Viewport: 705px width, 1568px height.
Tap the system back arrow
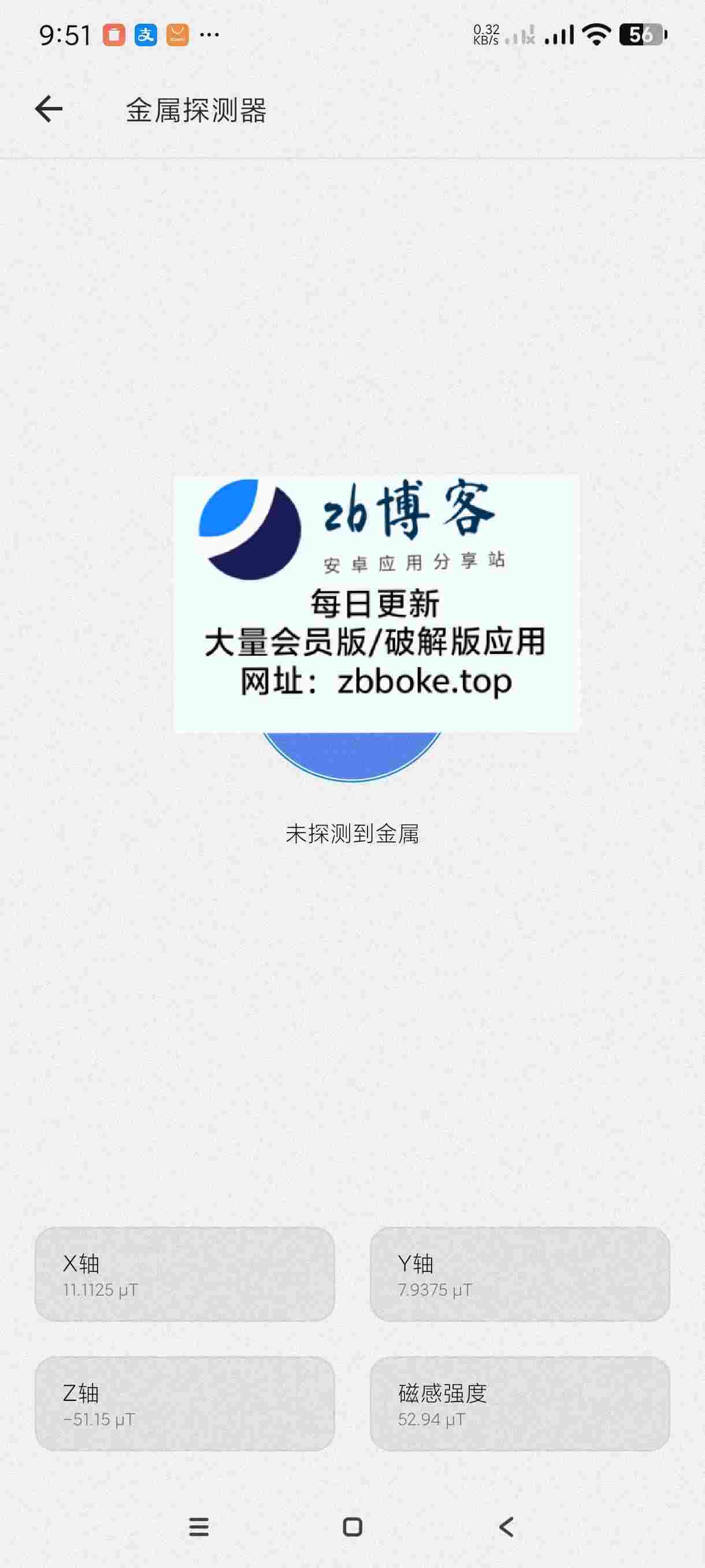[x=506, y=1526]
